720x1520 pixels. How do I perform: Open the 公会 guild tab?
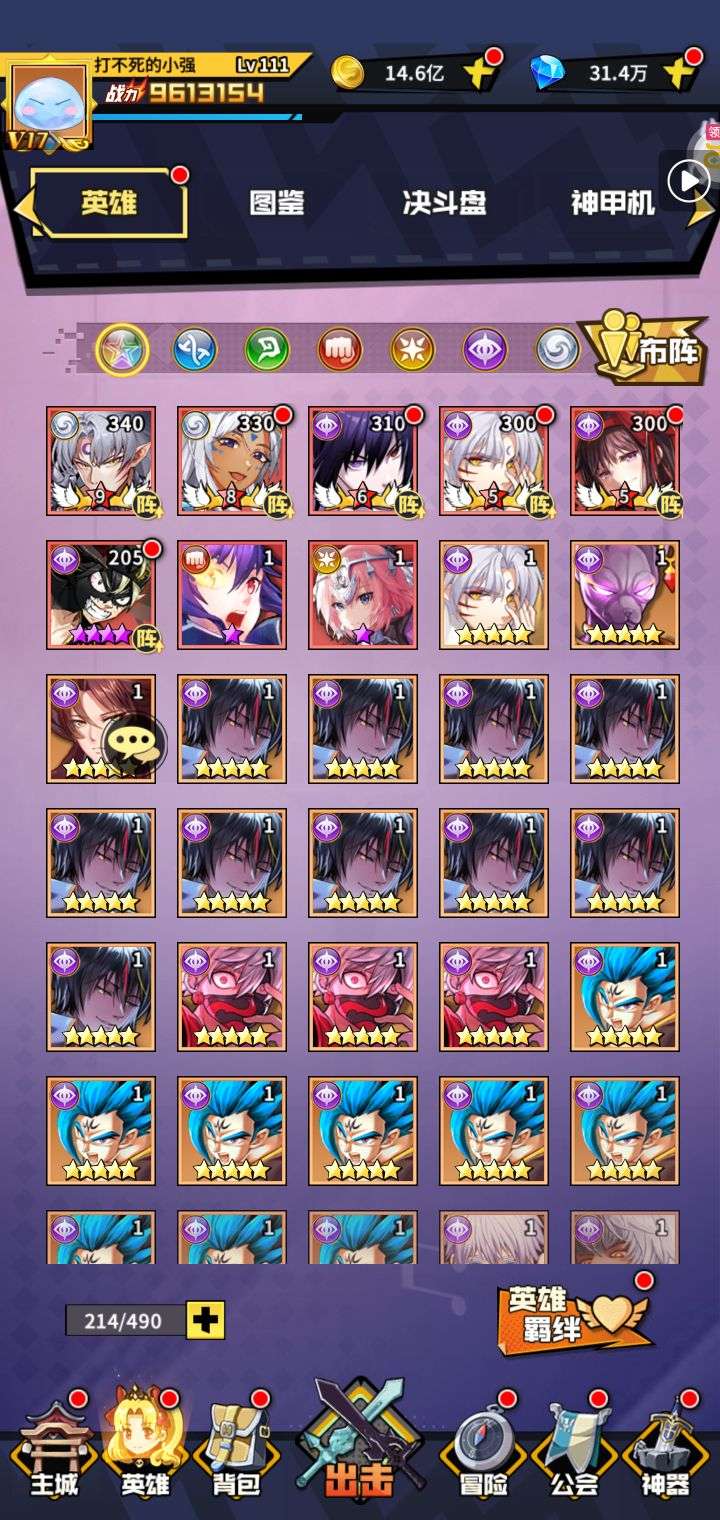tap(573, 1455)
